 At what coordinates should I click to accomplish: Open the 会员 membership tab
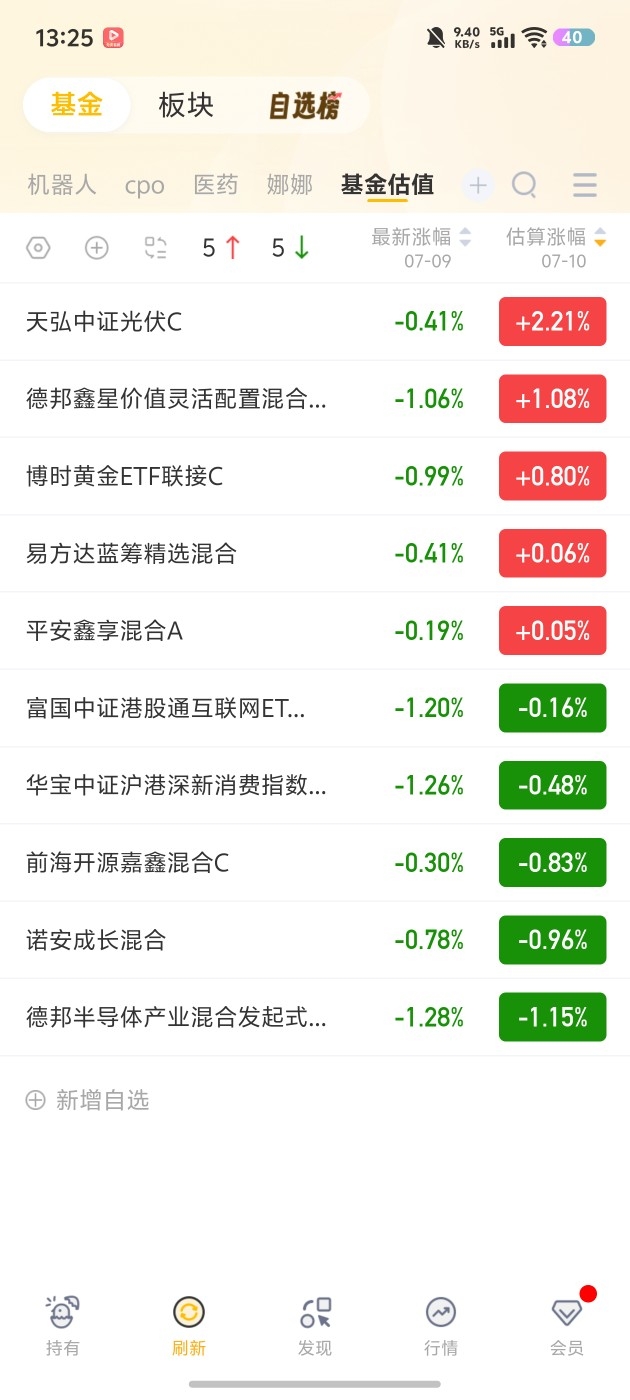567,1326
